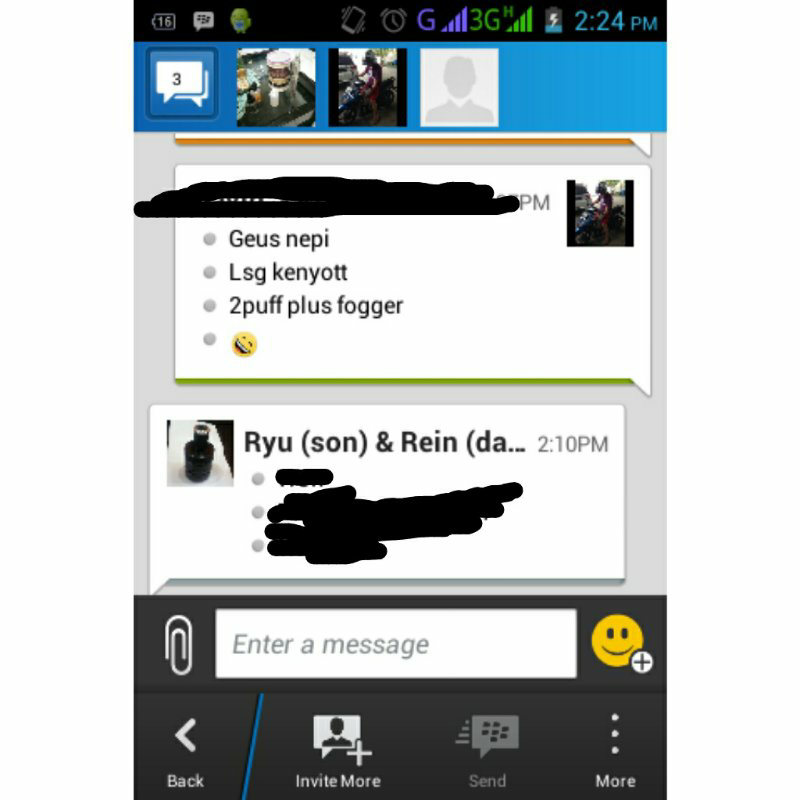Image resolution: width=800 pixels, height=800 pixels.
Task: Send the message
Action: coord(487,752)
